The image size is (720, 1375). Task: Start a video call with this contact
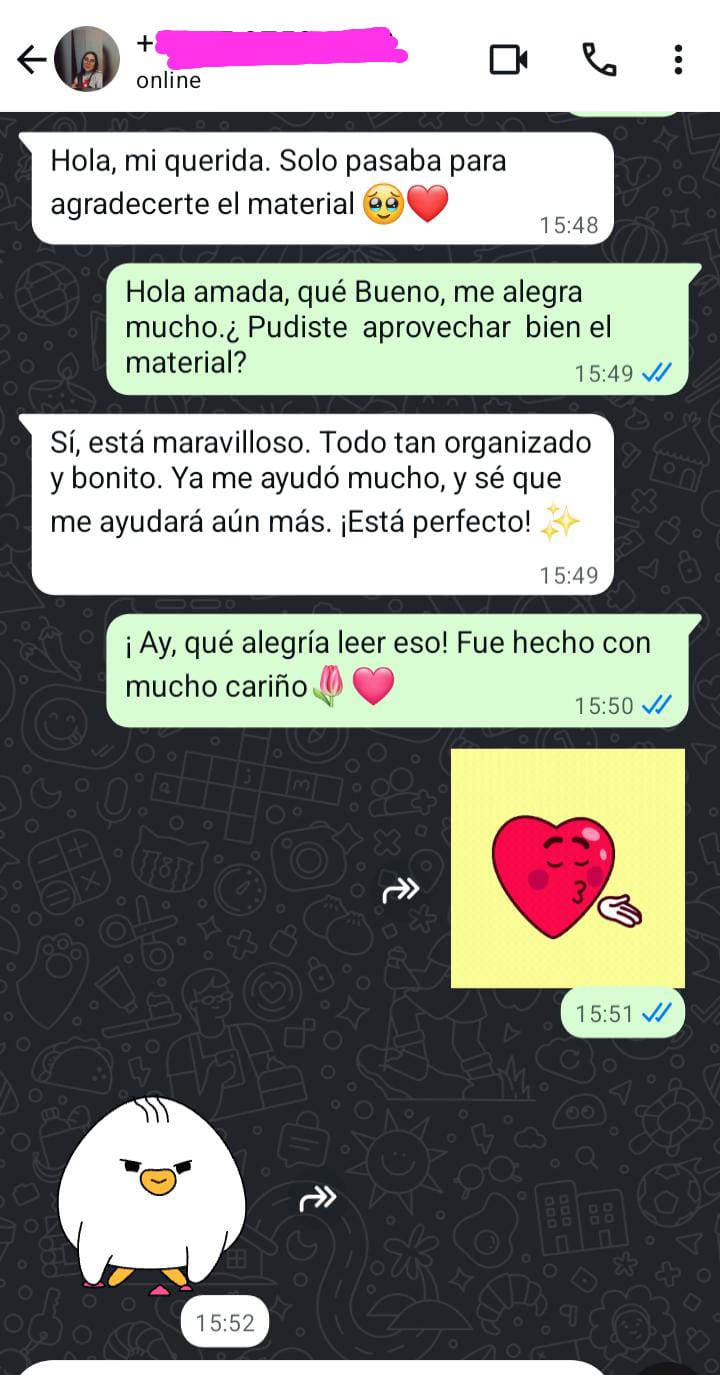click(510, 60)
